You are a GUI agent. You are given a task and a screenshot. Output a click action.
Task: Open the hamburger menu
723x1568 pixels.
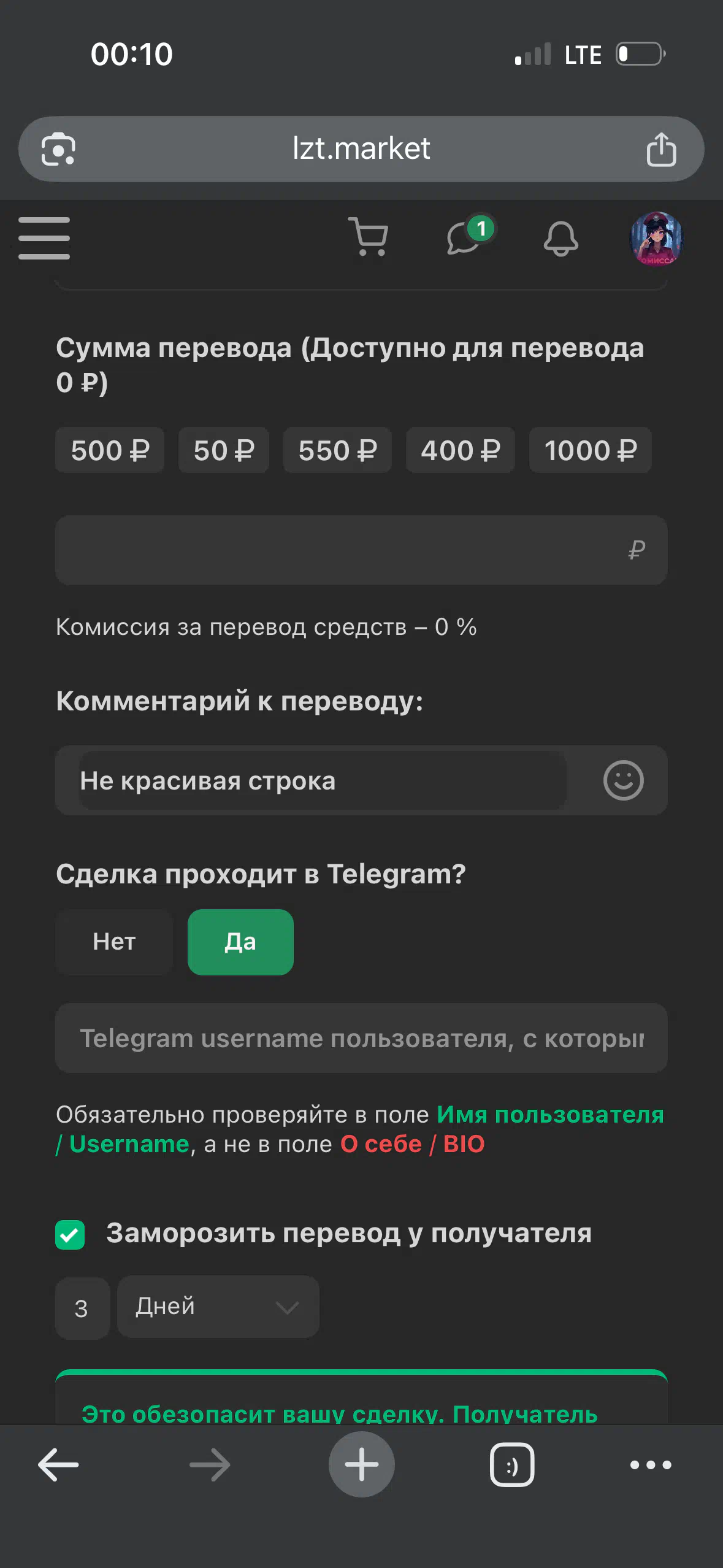pyautogui.click(x=44, y=238)
